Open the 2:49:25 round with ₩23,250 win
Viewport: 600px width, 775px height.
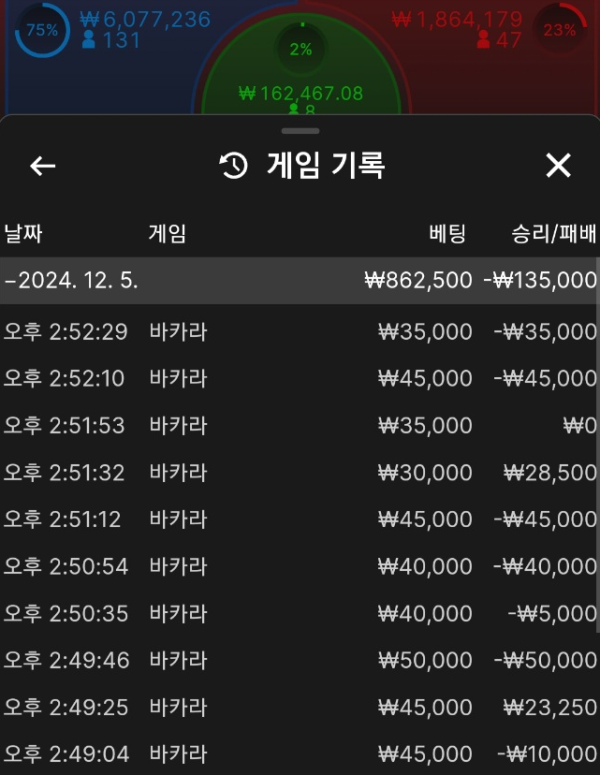click(298, 708)
